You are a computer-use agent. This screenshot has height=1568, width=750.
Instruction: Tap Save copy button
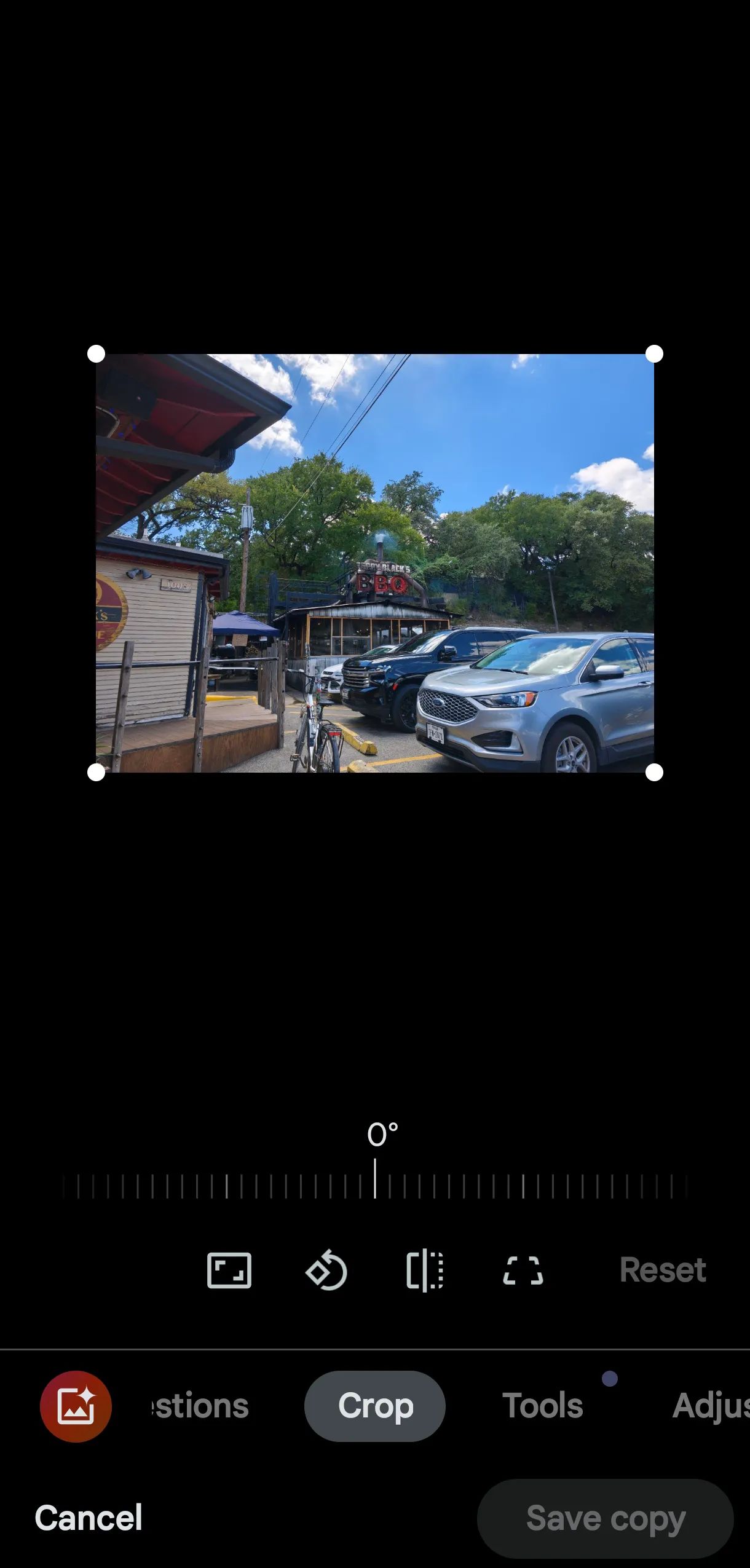tap(606, 1518)
